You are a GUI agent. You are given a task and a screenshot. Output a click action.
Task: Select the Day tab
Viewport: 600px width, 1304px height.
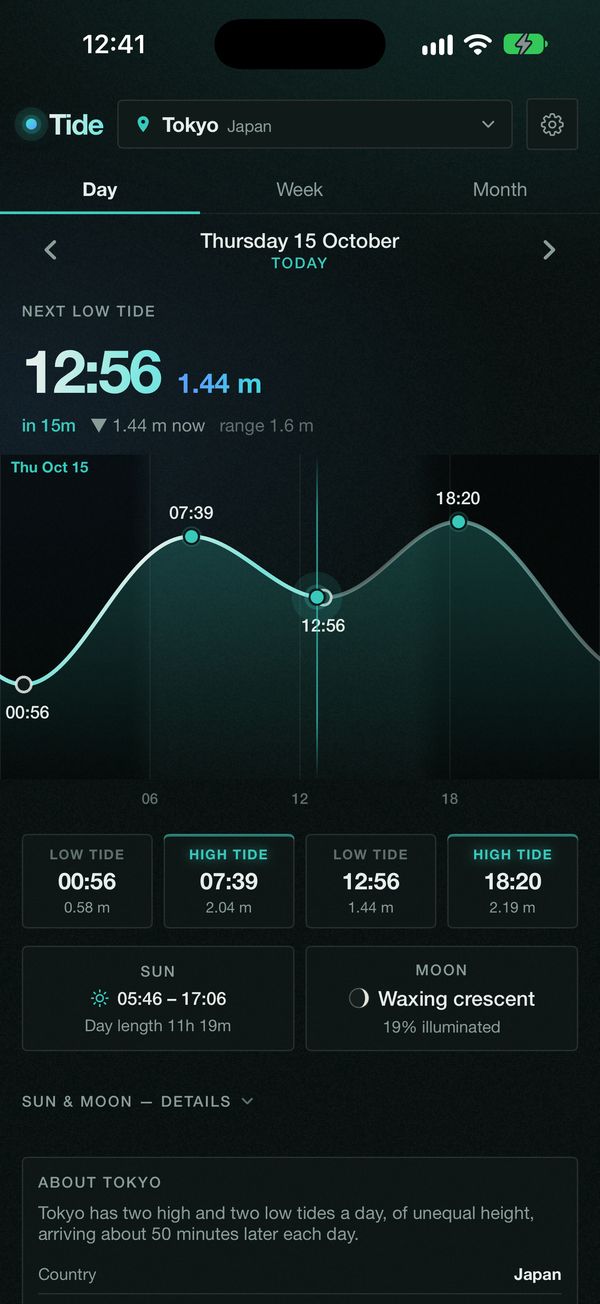coord(100,189)
